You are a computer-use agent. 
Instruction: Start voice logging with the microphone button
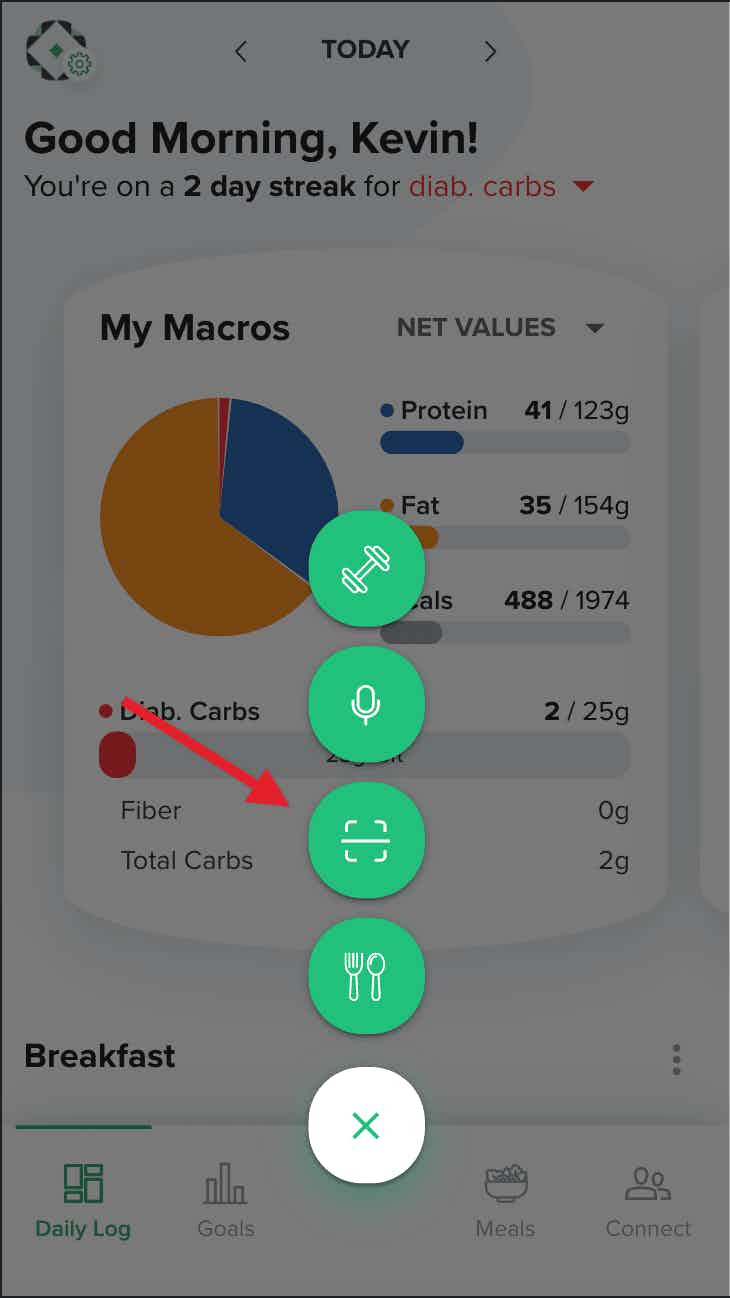(367, 705)
